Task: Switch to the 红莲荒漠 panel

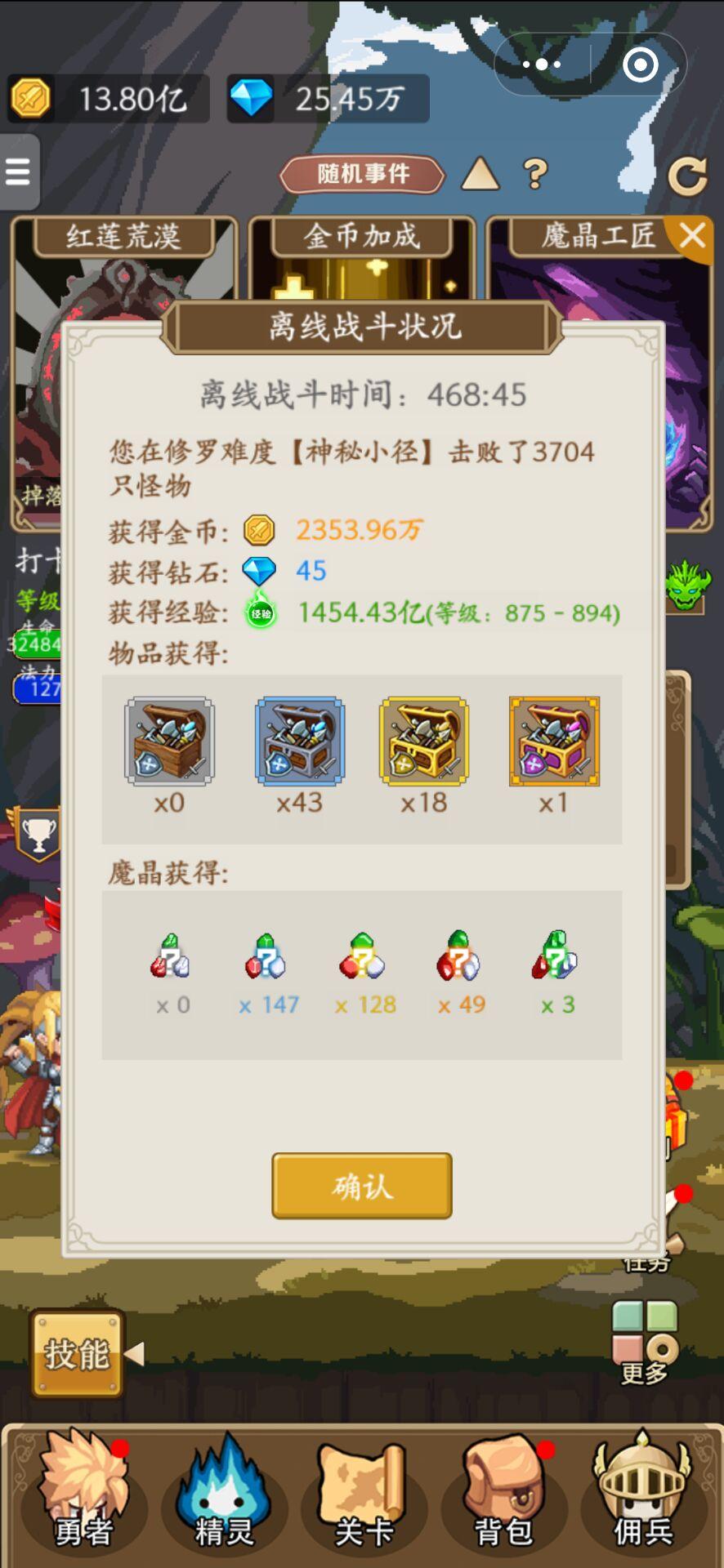Action: click(x=123, y=237)
